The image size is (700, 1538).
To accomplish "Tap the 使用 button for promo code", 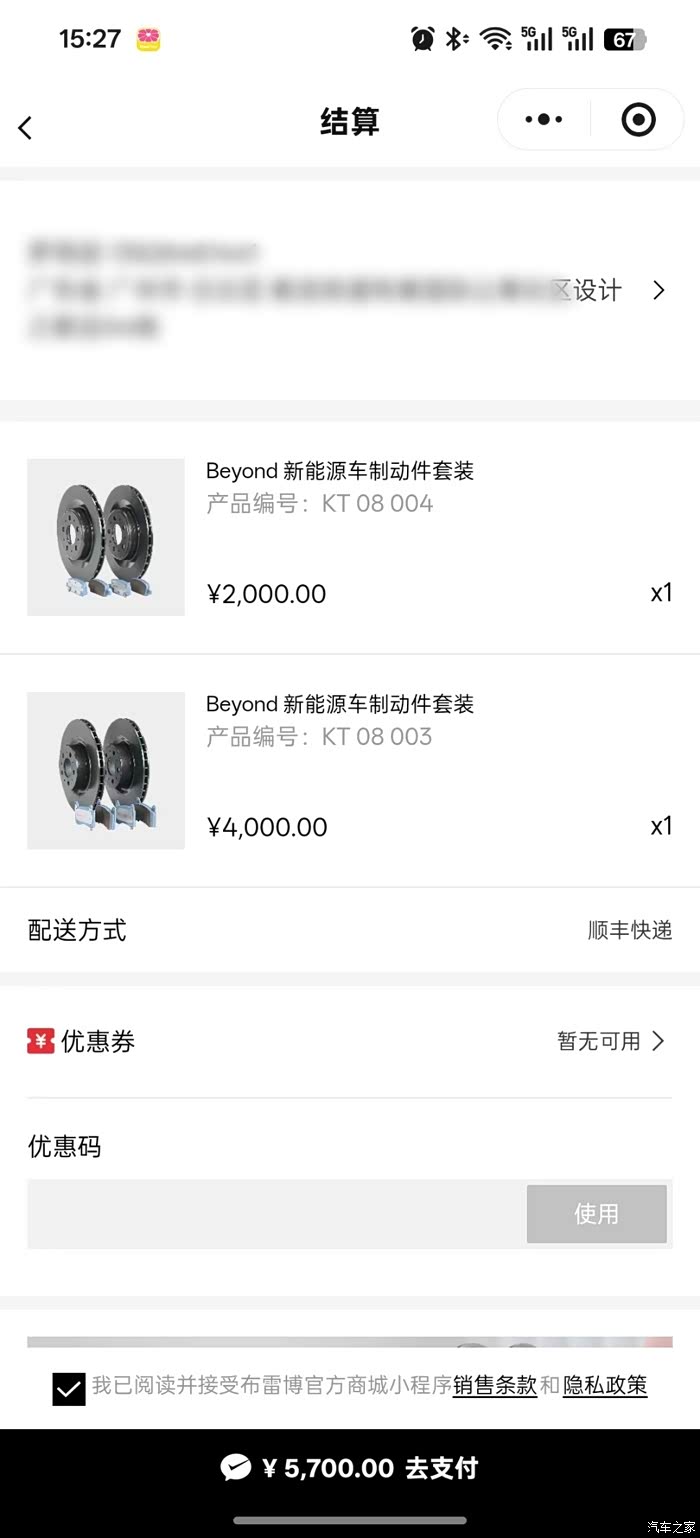I will (x=596, y=1214).
